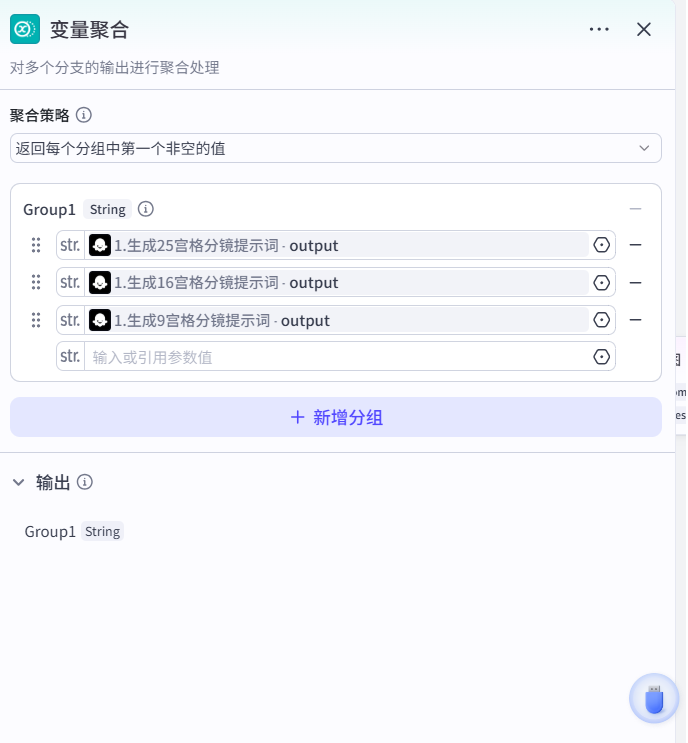The height and width of the screenshot is (743, 688).
Task: Open variable picker in the empty parameter row
Action: point(601,357)
